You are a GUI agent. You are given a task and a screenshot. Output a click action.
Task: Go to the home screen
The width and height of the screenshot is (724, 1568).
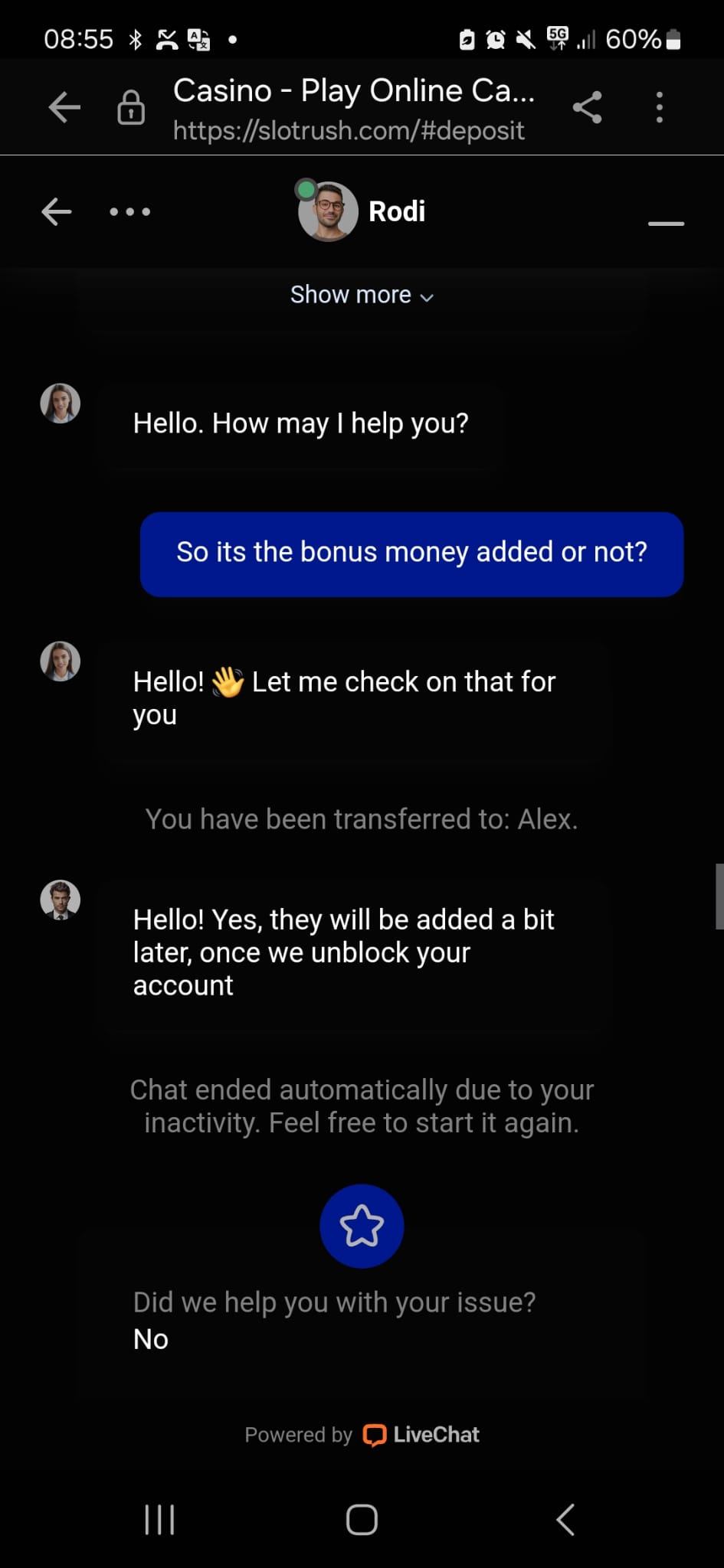[362, 1519]
